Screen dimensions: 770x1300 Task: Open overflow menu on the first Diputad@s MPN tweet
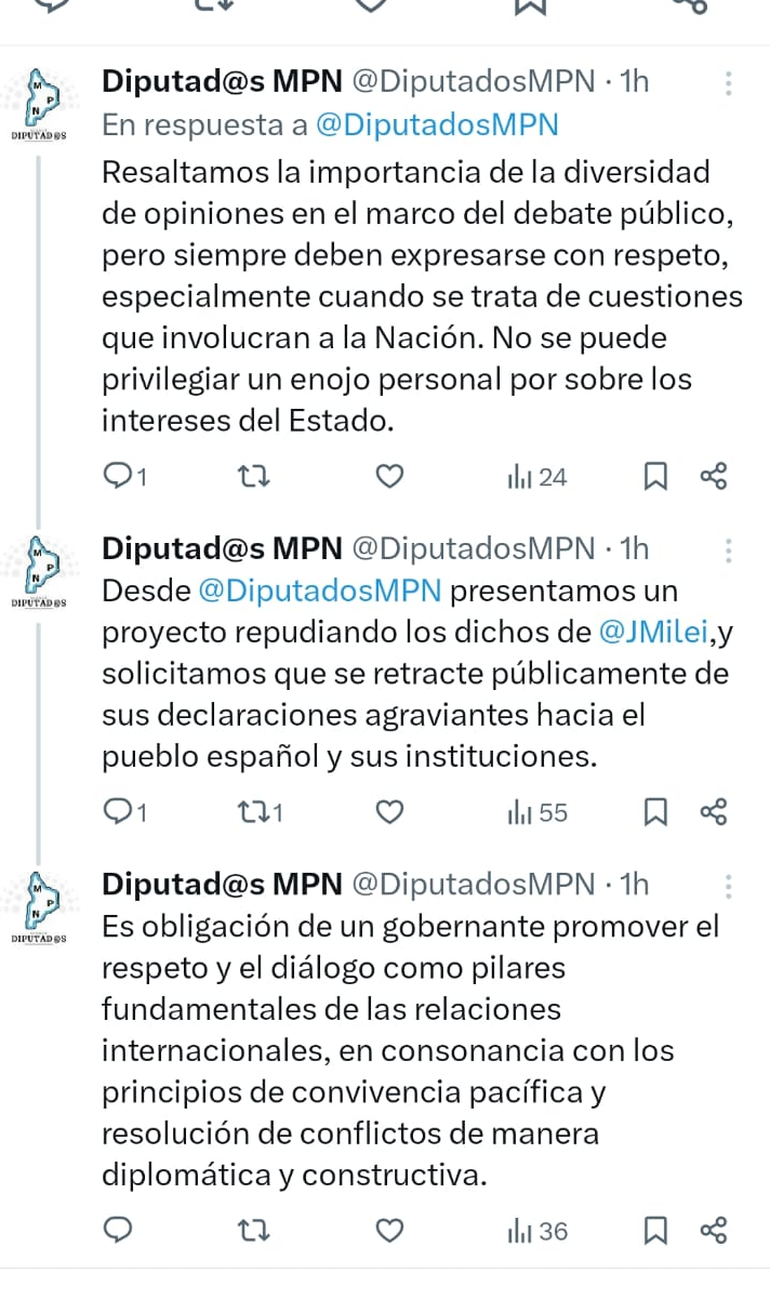728,82
